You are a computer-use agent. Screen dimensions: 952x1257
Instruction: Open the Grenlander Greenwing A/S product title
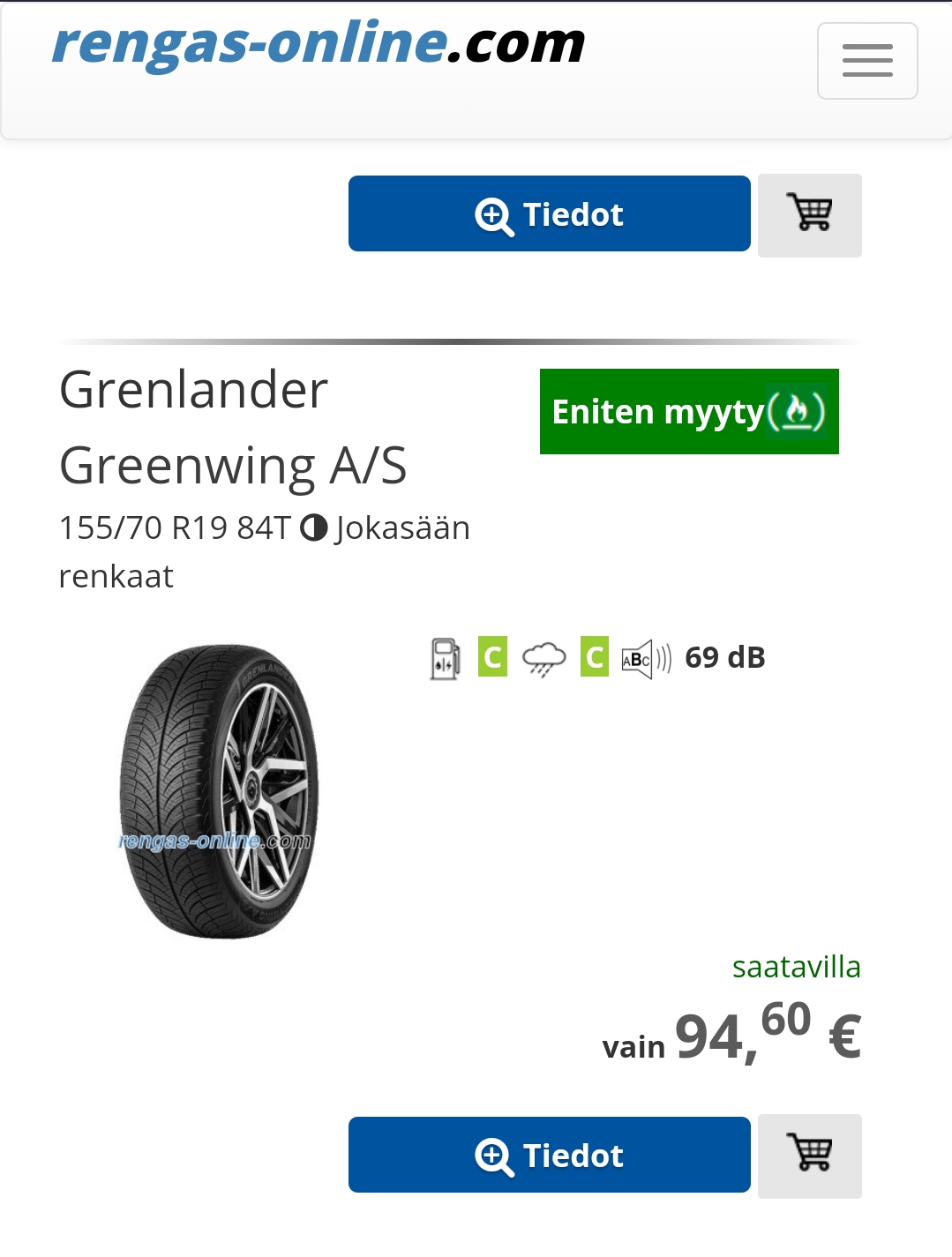click(233, 427)
